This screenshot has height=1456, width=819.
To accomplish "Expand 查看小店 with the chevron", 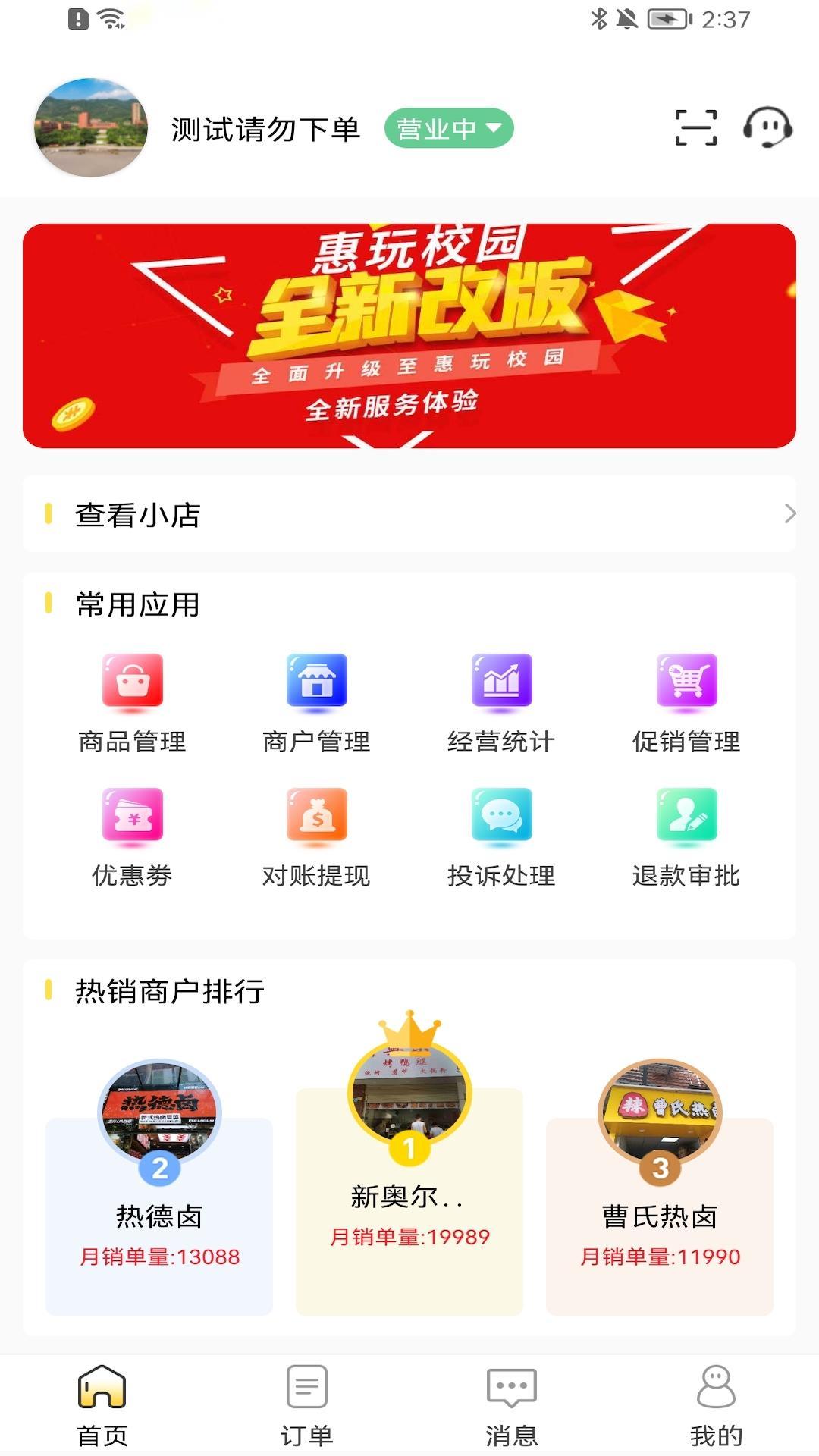I will click(x=789, y=514).
